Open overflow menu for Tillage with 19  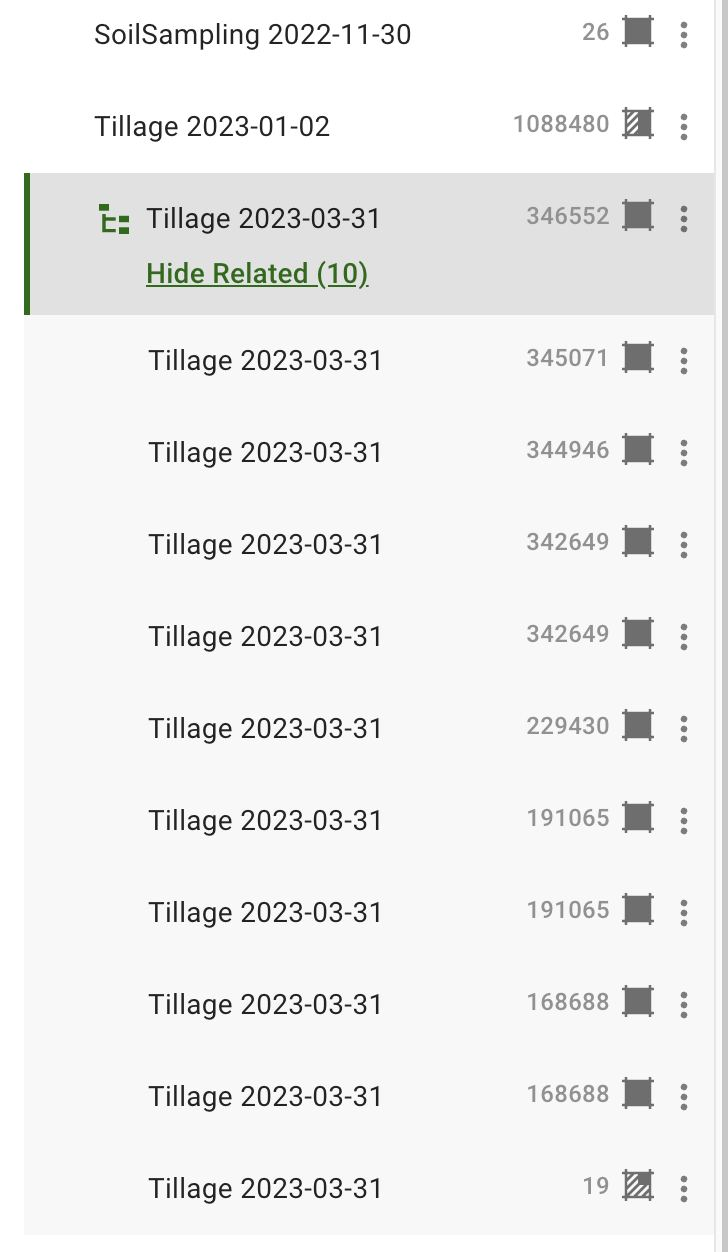tap(683, 1188)
